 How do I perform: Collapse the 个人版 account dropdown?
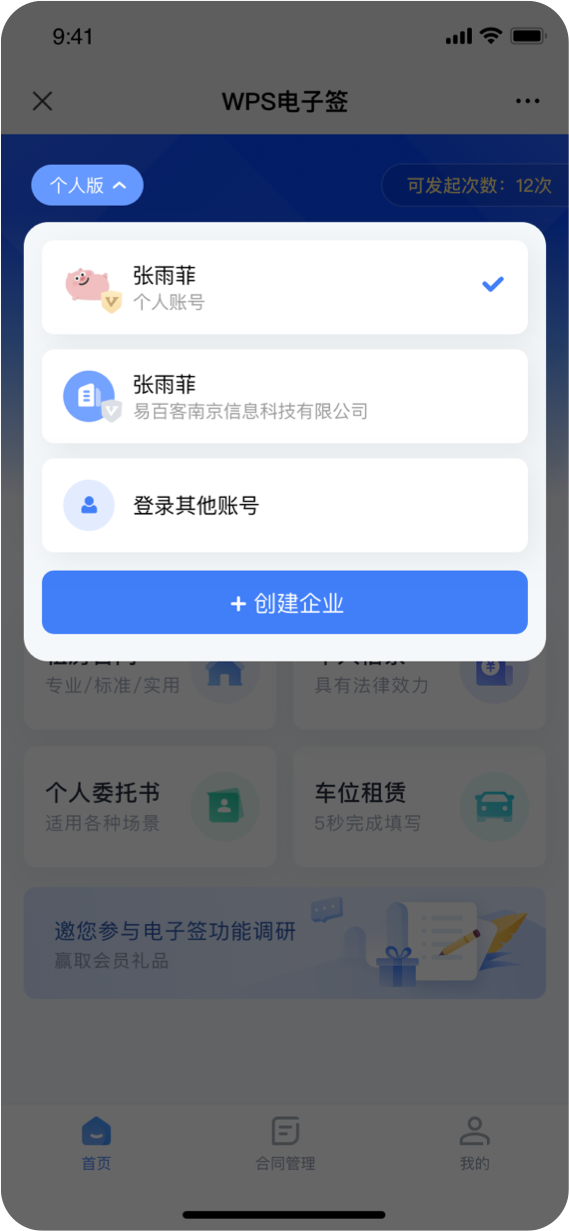pos(87,185)
